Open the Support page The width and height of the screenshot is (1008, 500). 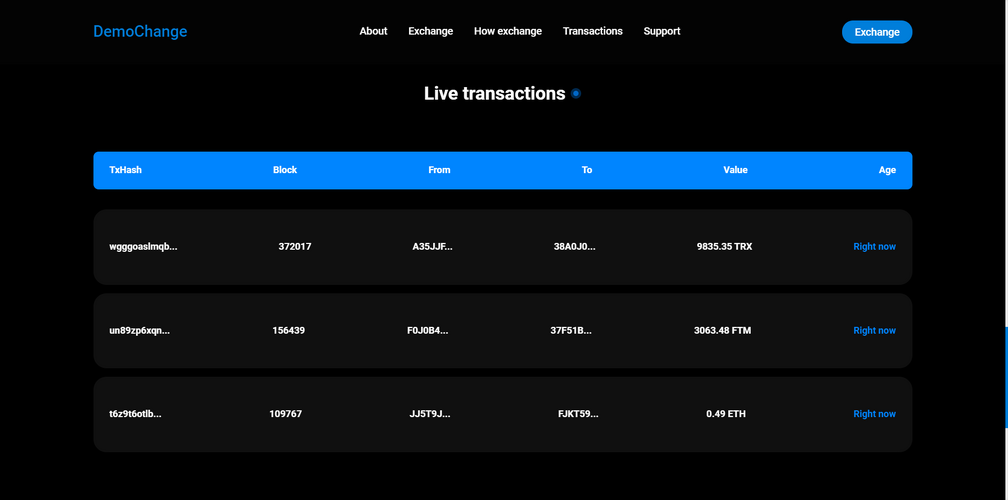tap(661, 31)
